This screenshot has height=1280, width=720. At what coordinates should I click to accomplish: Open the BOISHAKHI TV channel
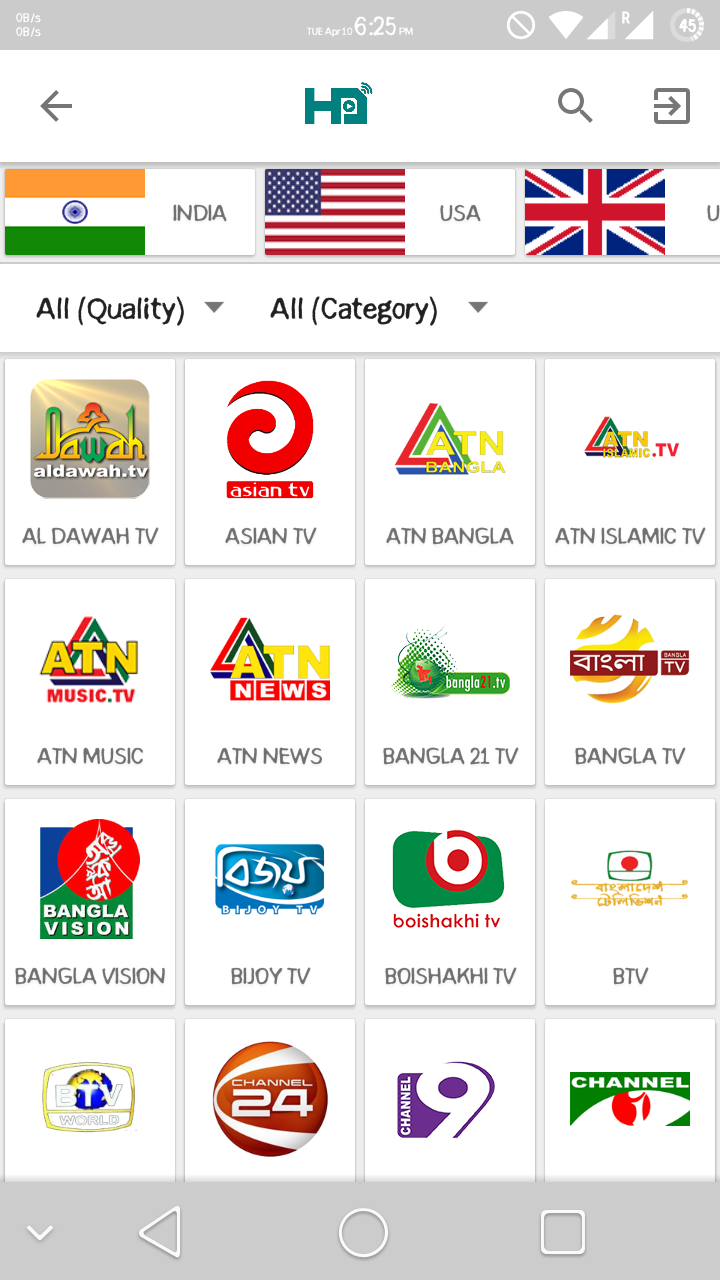pos(450,902)
